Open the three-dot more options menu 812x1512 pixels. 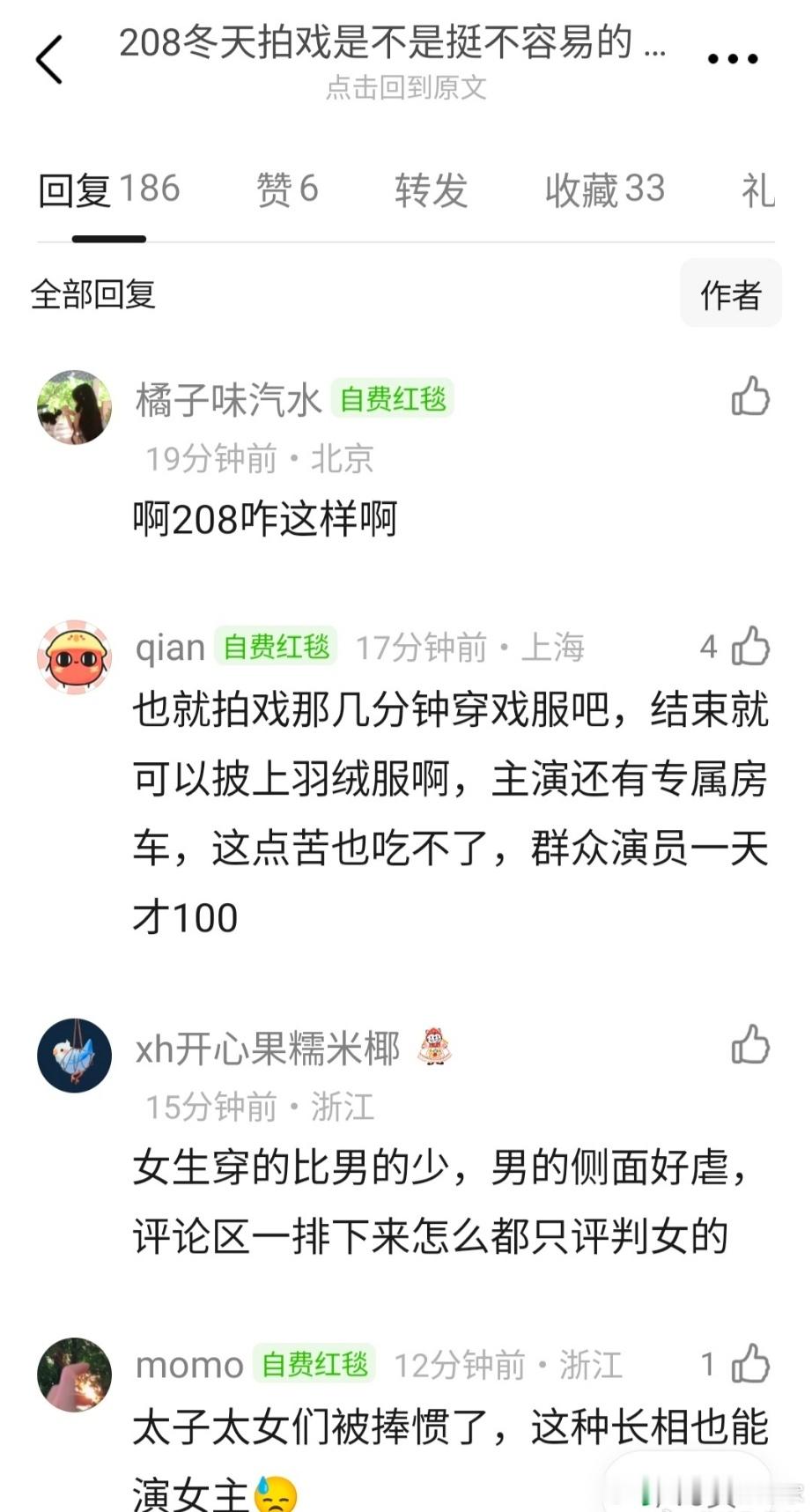[730, 58]
